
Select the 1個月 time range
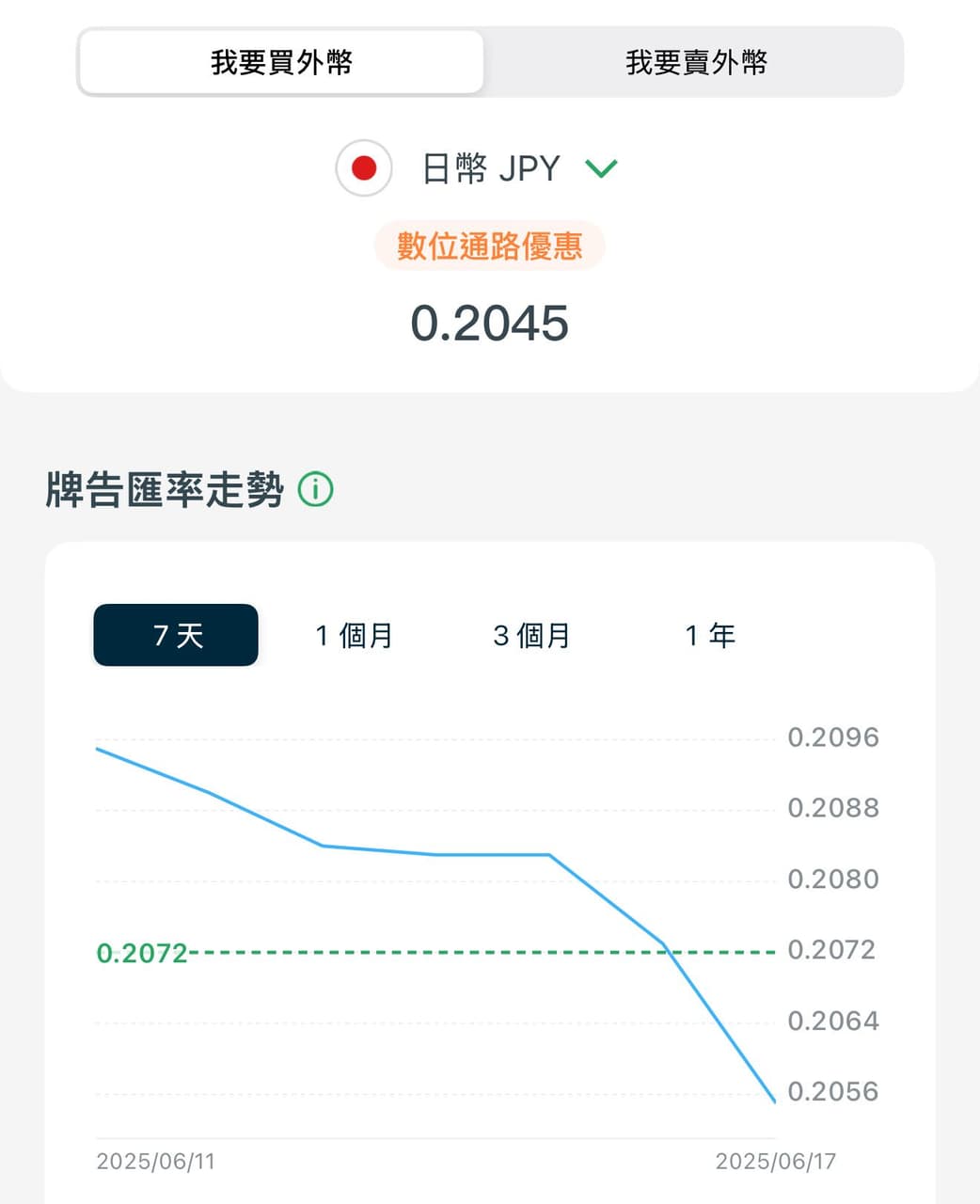355,635
